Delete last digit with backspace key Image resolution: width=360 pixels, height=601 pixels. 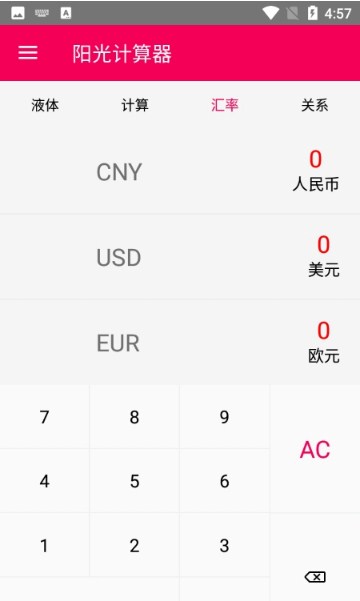[x=315, y=576]
